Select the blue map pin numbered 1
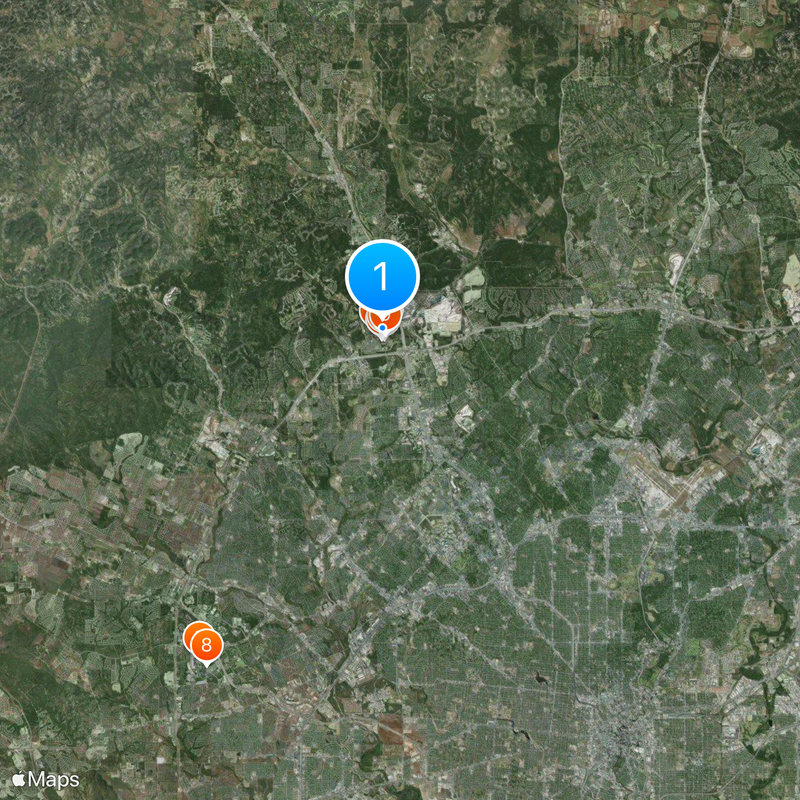Screen dimensions: 800x800 pos(382,276)
